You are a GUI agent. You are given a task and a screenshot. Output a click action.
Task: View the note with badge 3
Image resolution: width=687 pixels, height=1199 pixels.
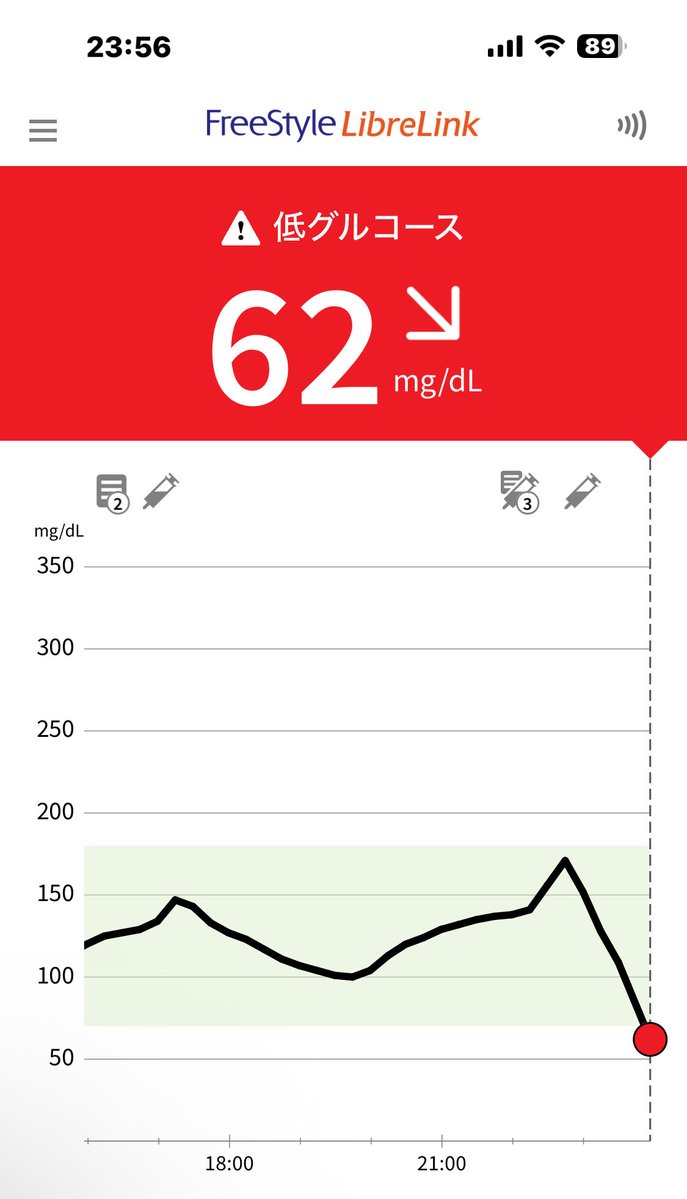(520, 492)
